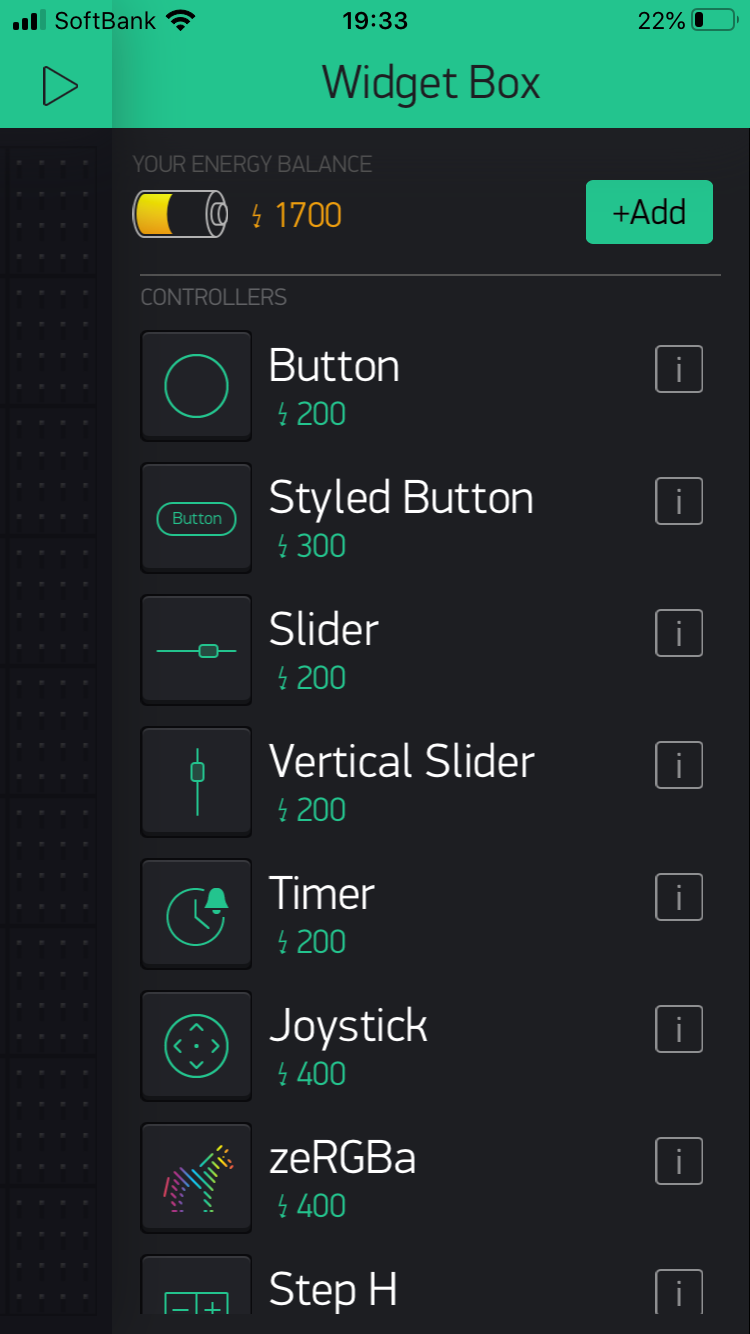
Task: Open info for the Vertical Slider widget
Action: 678,764
